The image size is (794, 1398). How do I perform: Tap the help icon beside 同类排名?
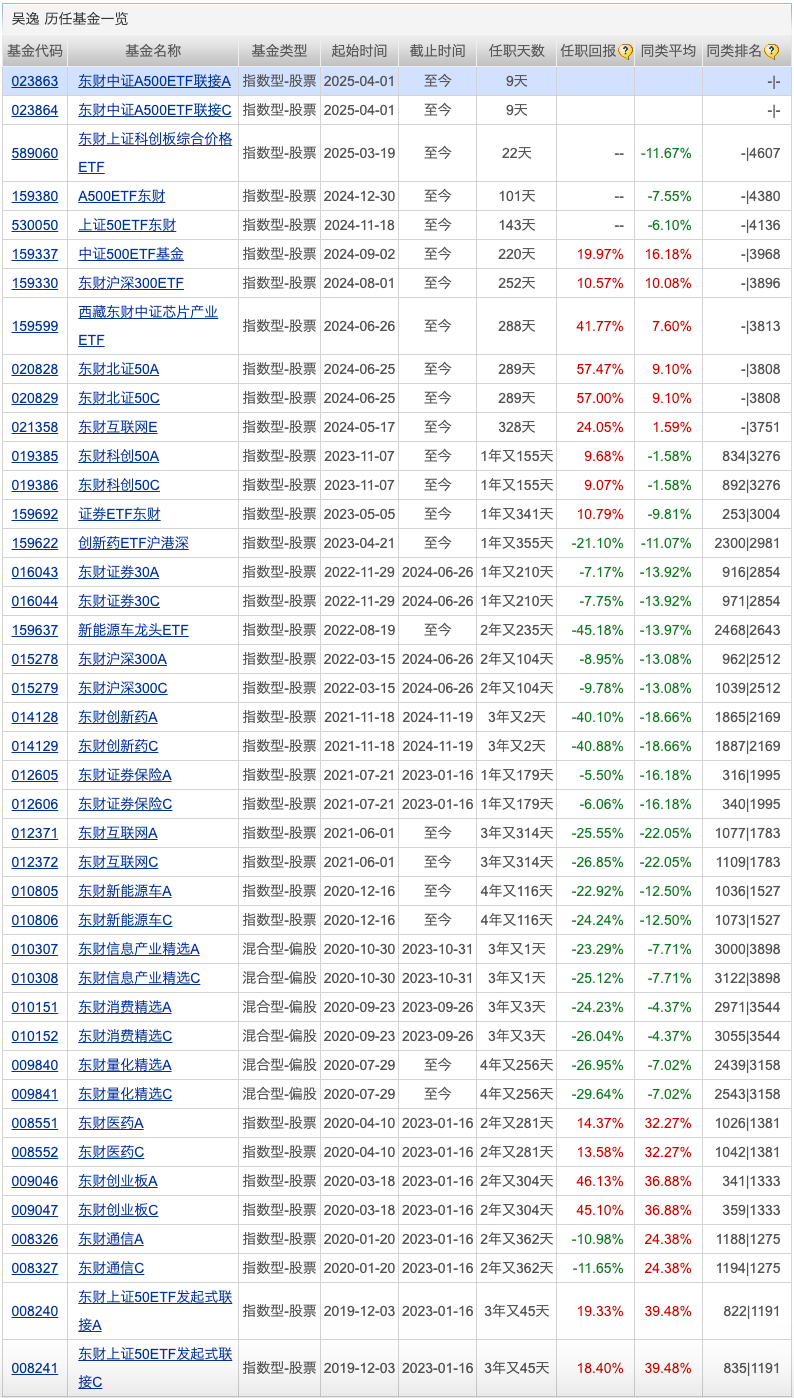(x=772, y=51)
